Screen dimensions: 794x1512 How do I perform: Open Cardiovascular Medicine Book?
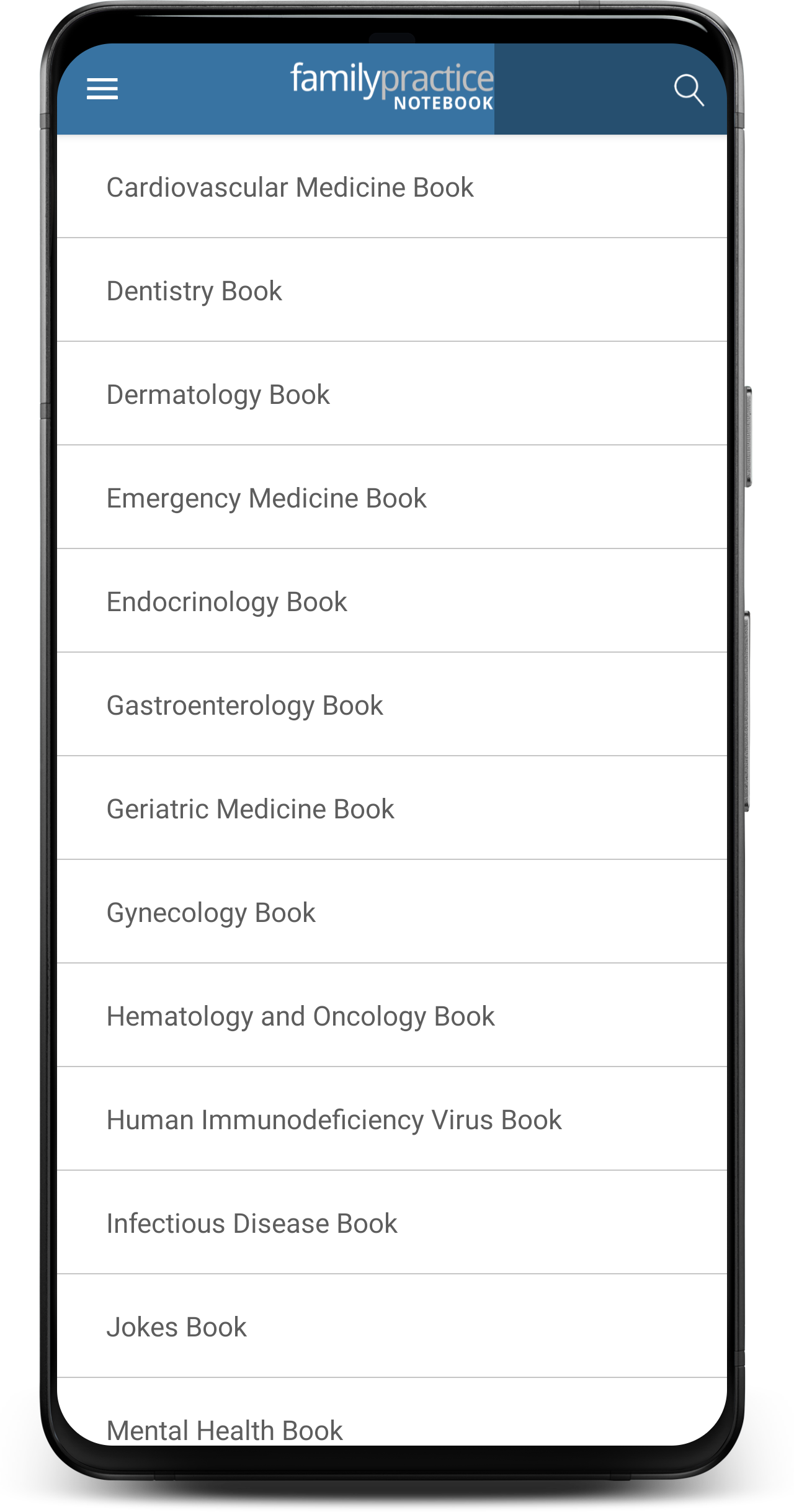tap(392, 187)
